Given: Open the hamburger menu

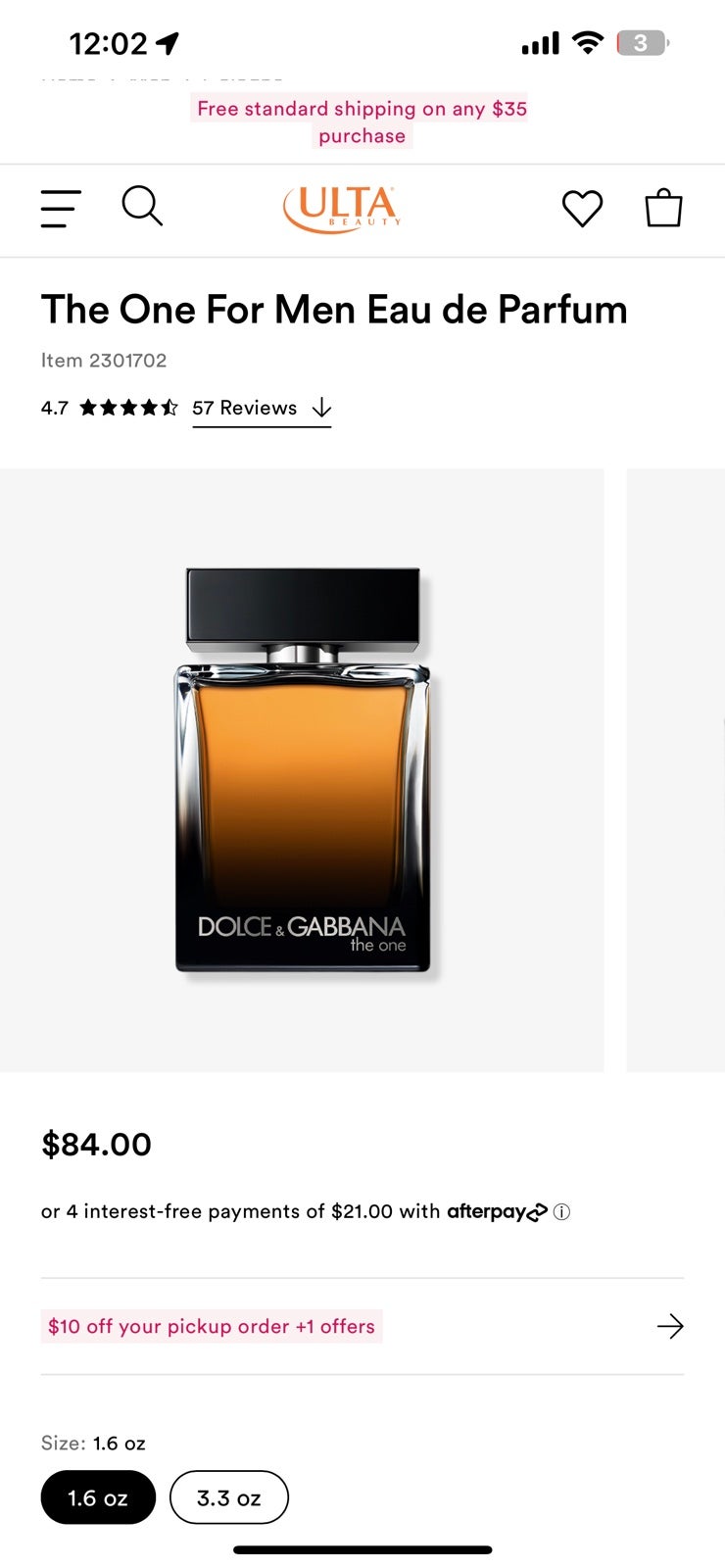Looking at the screenshot, I should (x=61, y=209).
